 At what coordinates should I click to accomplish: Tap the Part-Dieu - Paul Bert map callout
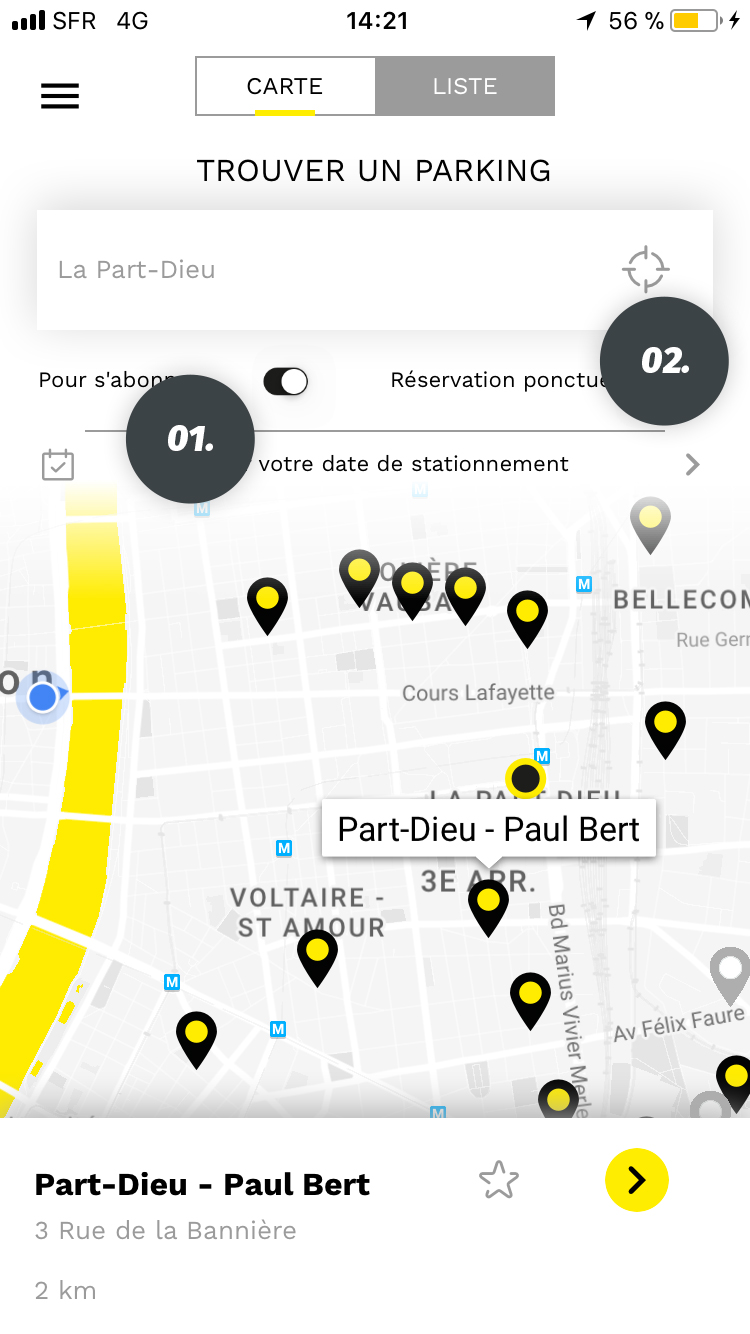[x=489, y=829]
